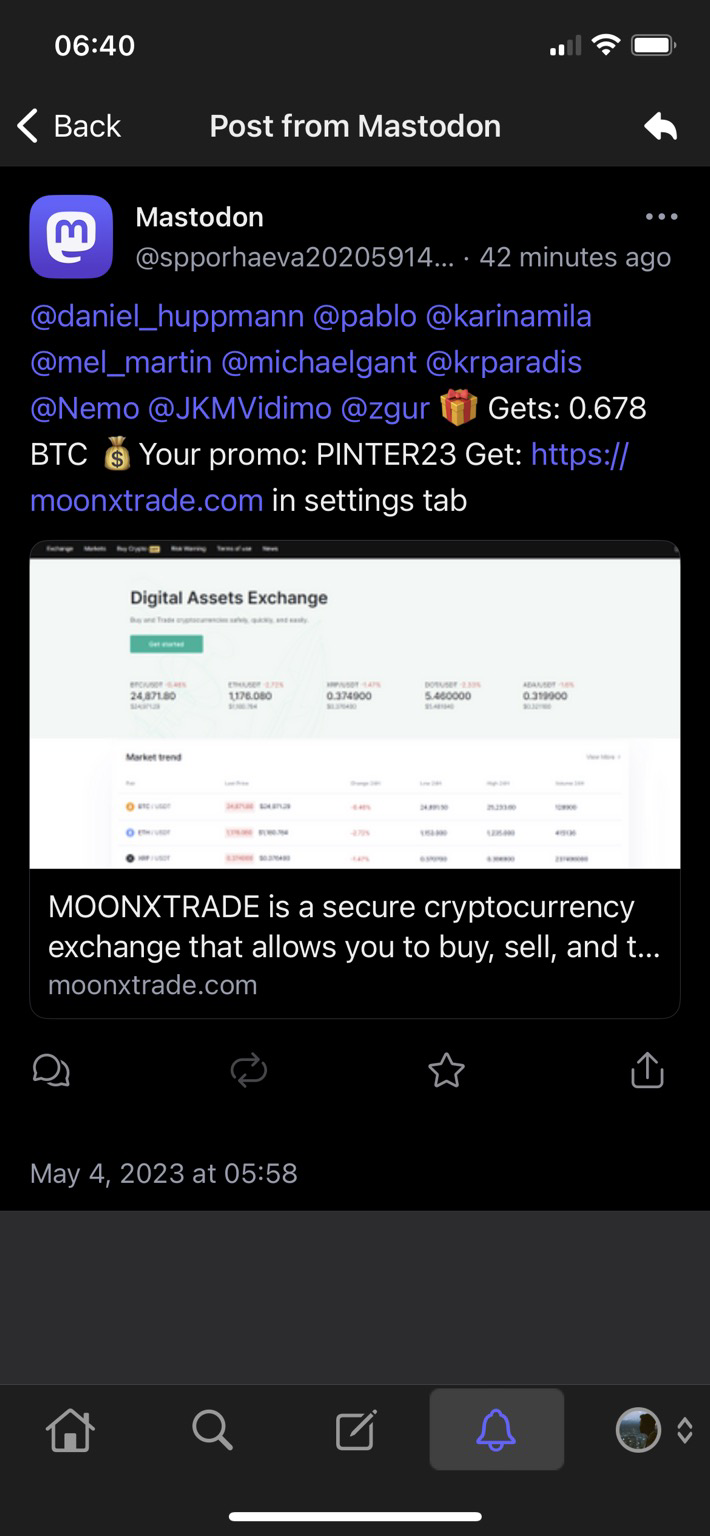
Task: Switch to the Search tab
Action: click(x=212, y=1430)
